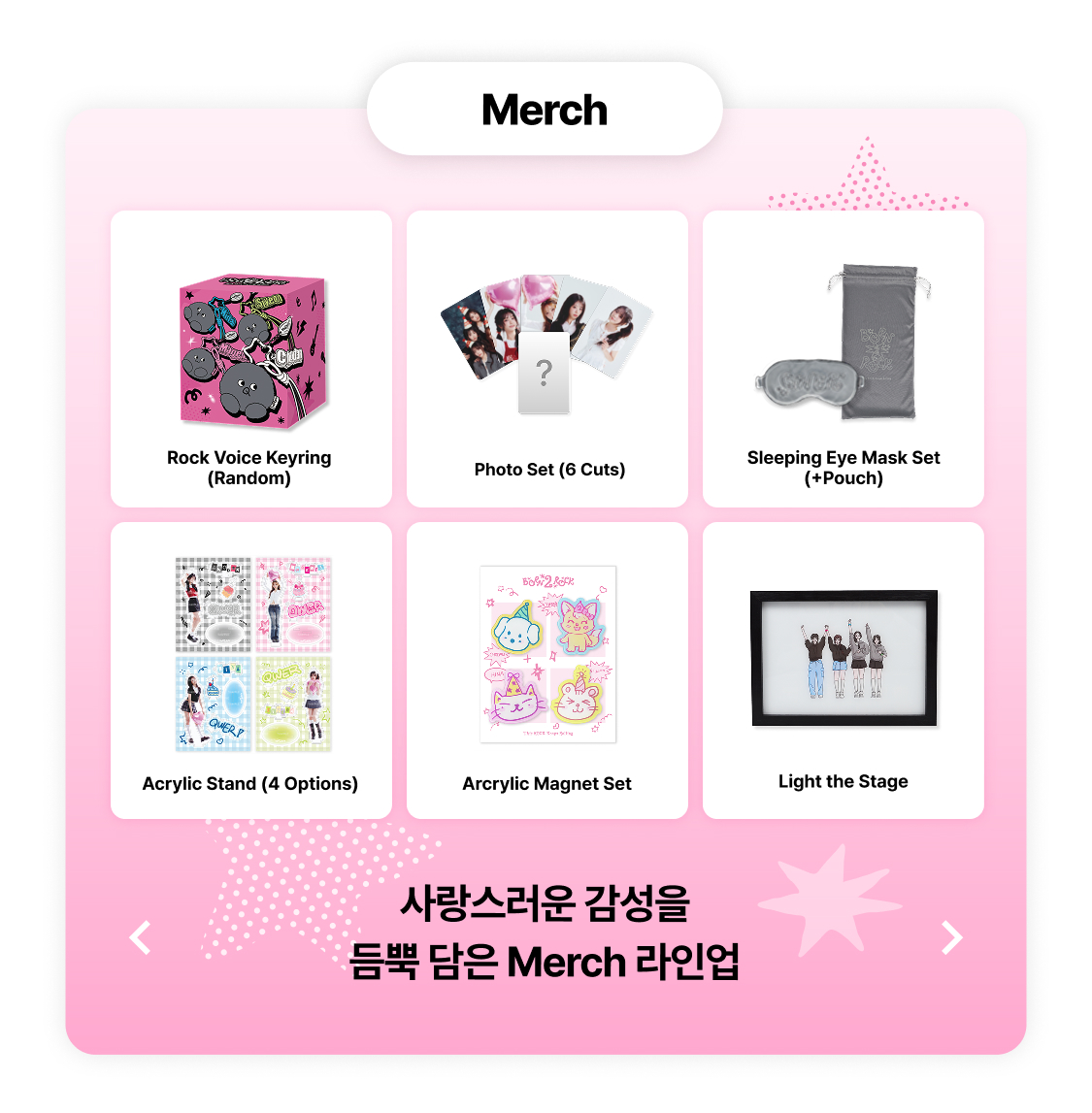Go to the previous slide with left arrow
Viewport: 1092px width, 1113px height.
pos(141,937)
